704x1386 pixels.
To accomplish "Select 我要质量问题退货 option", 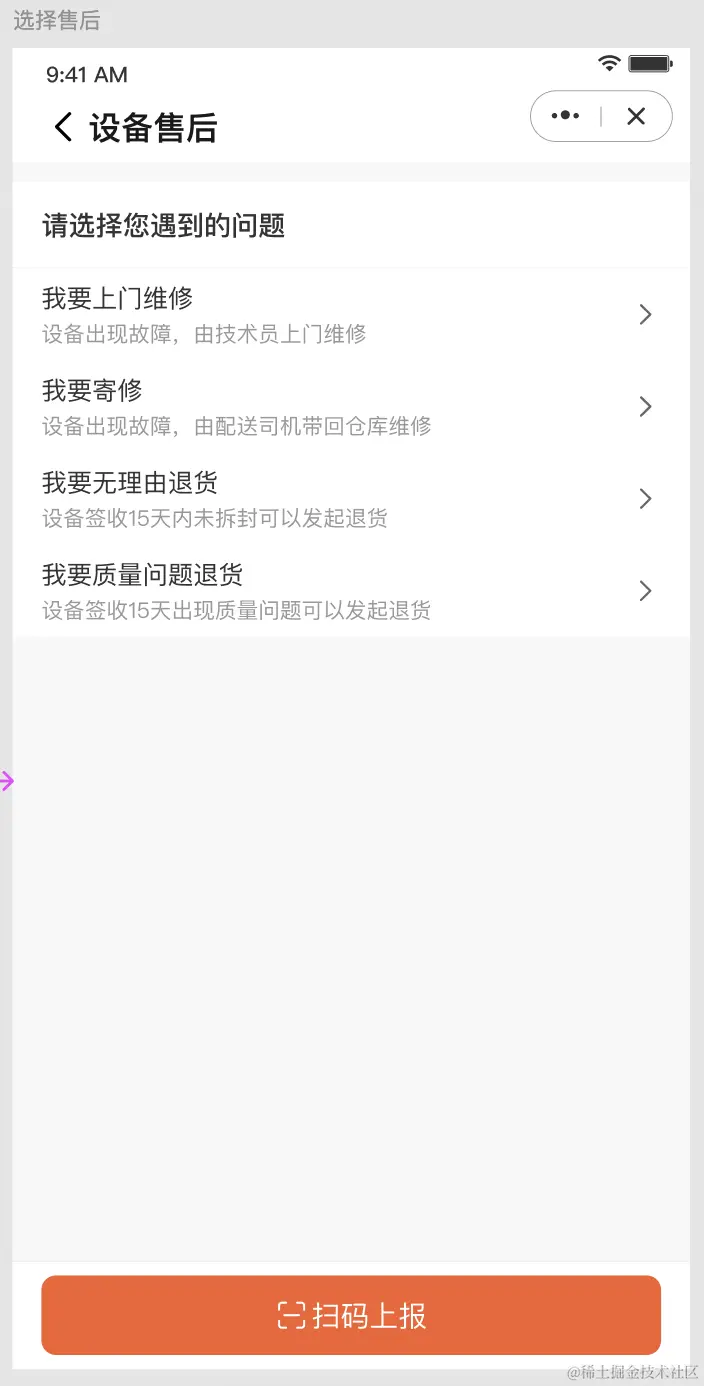I will 350,590.
